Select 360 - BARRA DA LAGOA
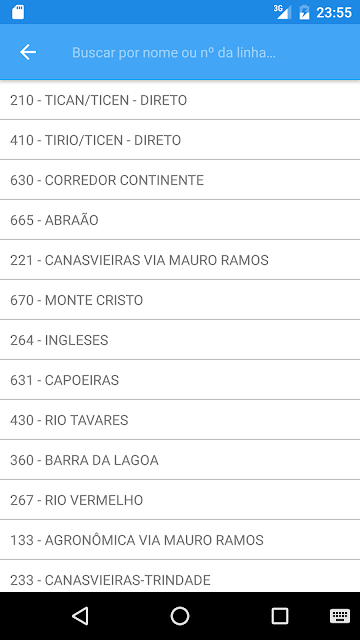360x640 pixels. point(180,460)
